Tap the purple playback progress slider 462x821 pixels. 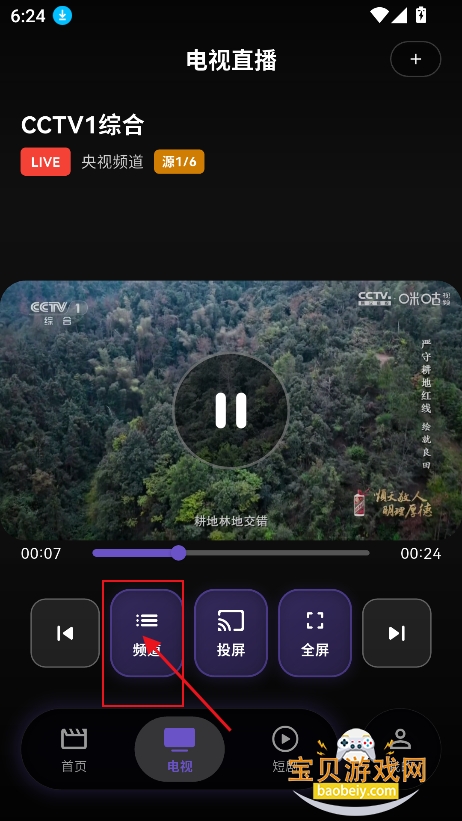coord(231,553)
